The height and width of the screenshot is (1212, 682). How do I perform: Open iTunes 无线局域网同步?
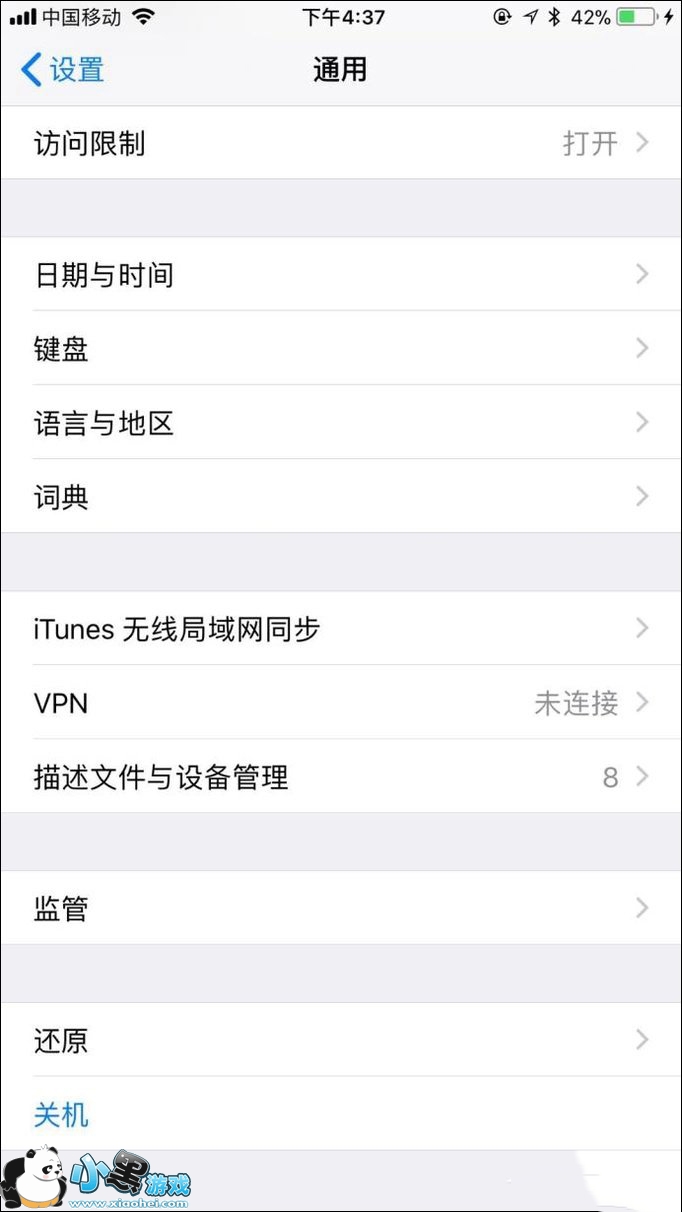[340, 628]
